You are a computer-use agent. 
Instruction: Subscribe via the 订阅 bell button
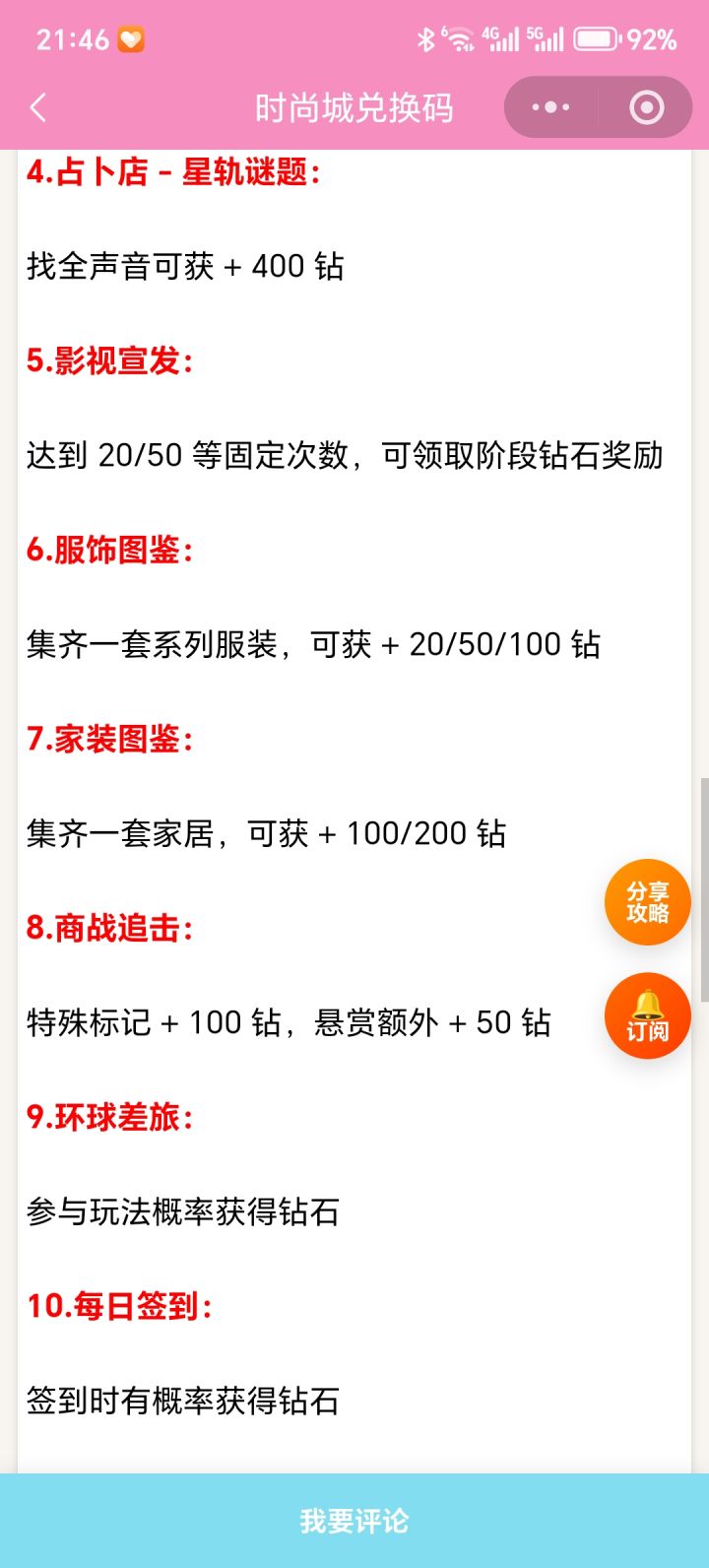[648, 1015]
